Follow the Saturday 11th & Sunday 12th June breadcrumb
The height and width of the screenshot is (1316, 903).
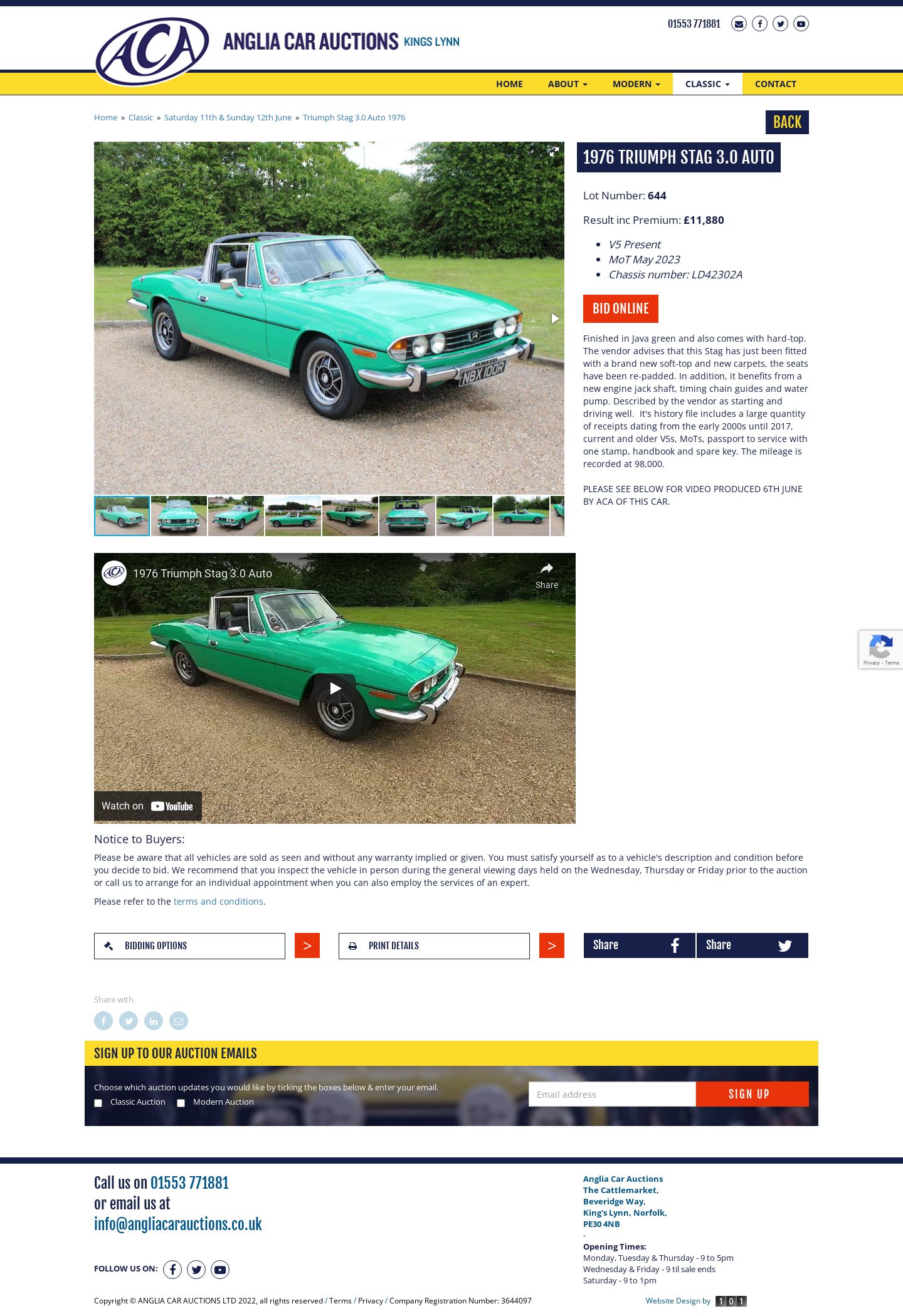[x=228, y=117]
